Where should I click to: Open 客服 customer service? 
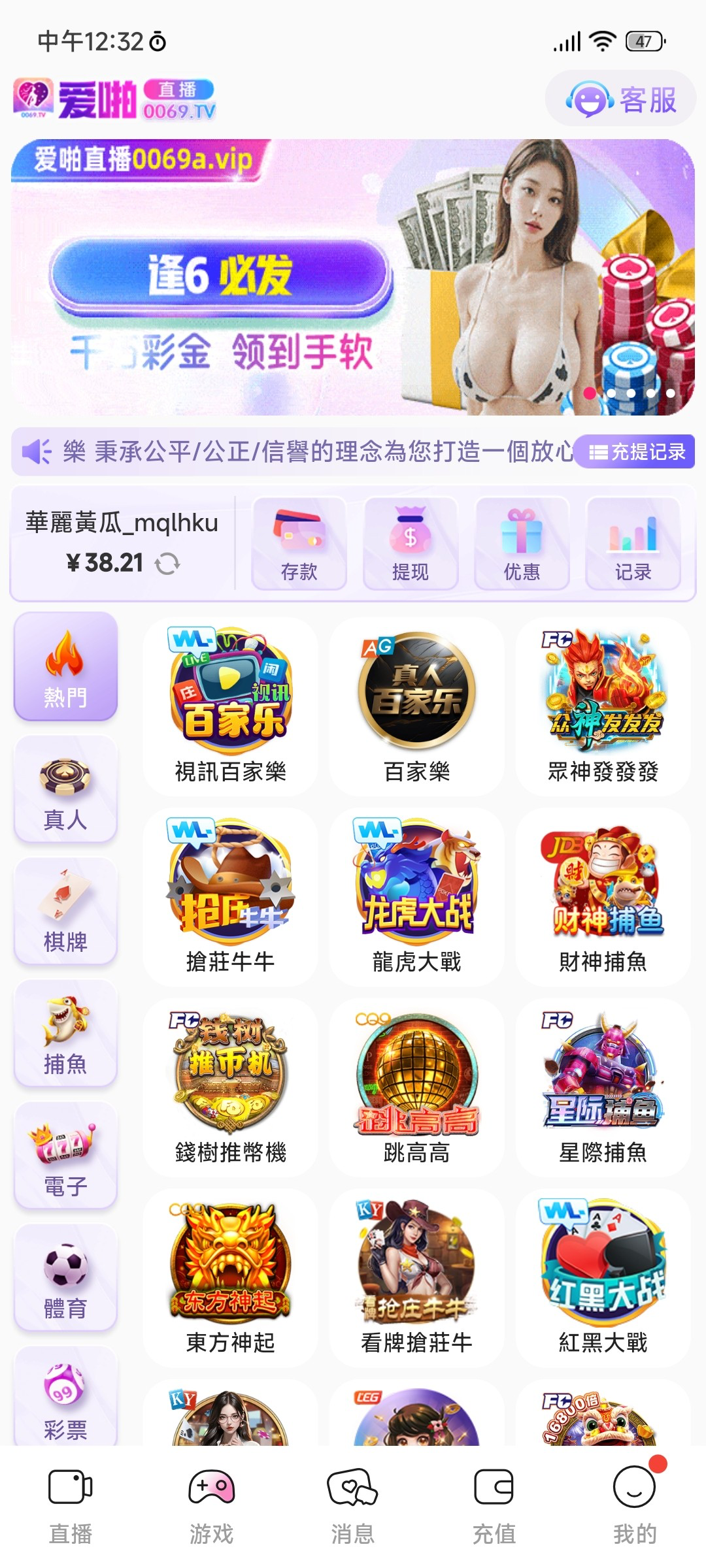pos(620,99)
